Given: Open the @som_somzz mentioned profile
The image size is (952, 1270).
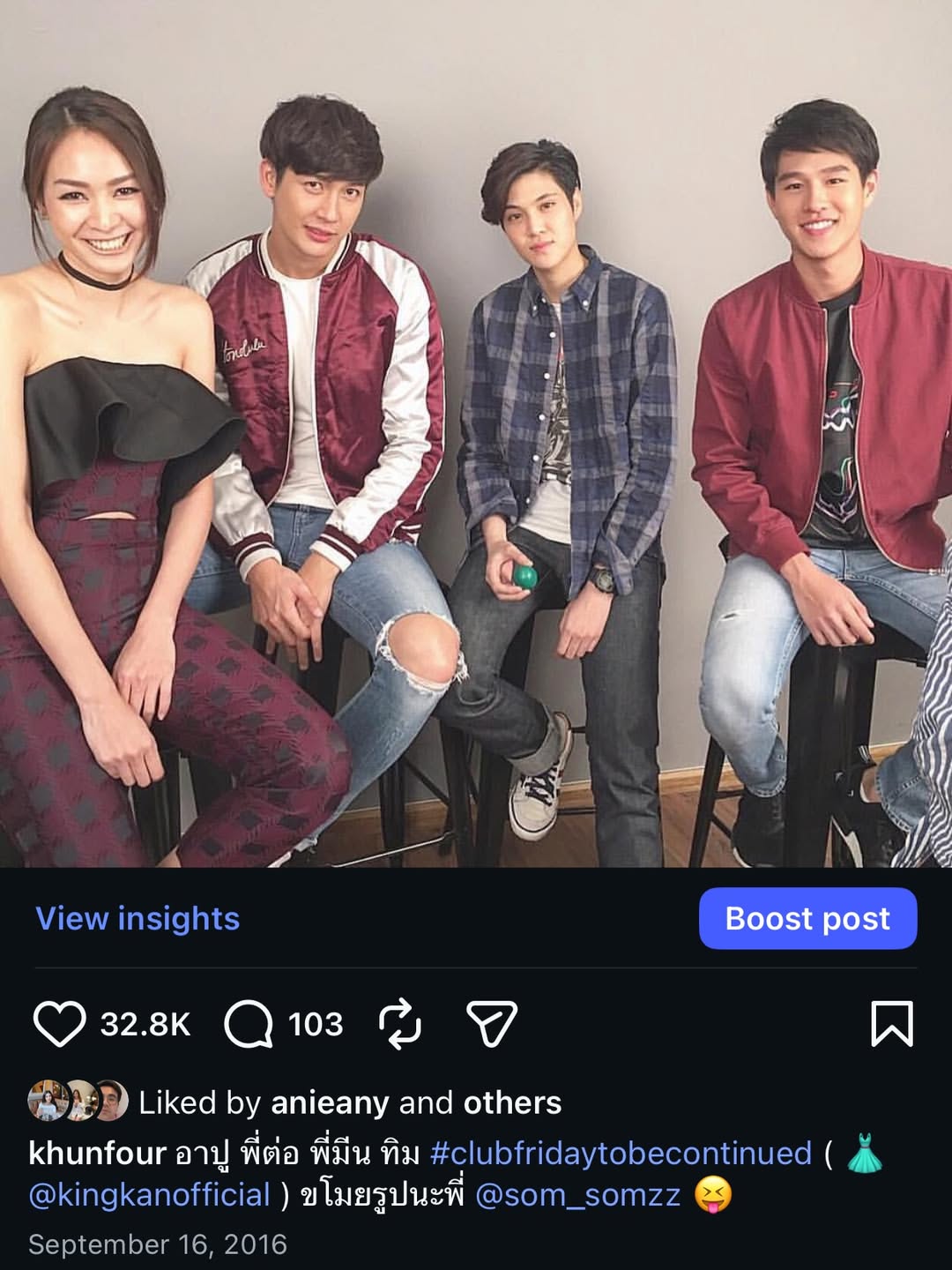Looking at the screenshot, I should [x=577, y=1195].
